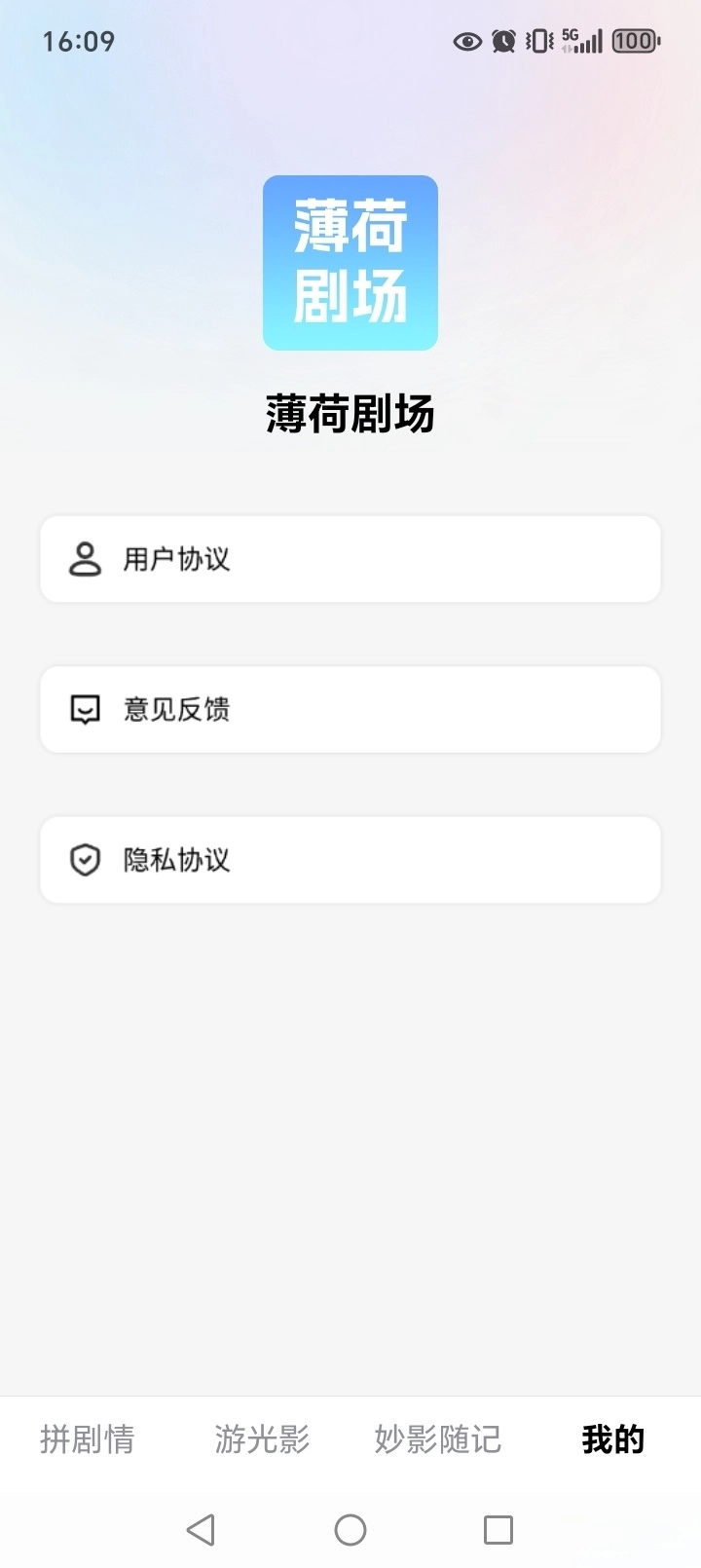Switch to the 游光影 tab
701x1568 pixels.
coord(260,1439)
